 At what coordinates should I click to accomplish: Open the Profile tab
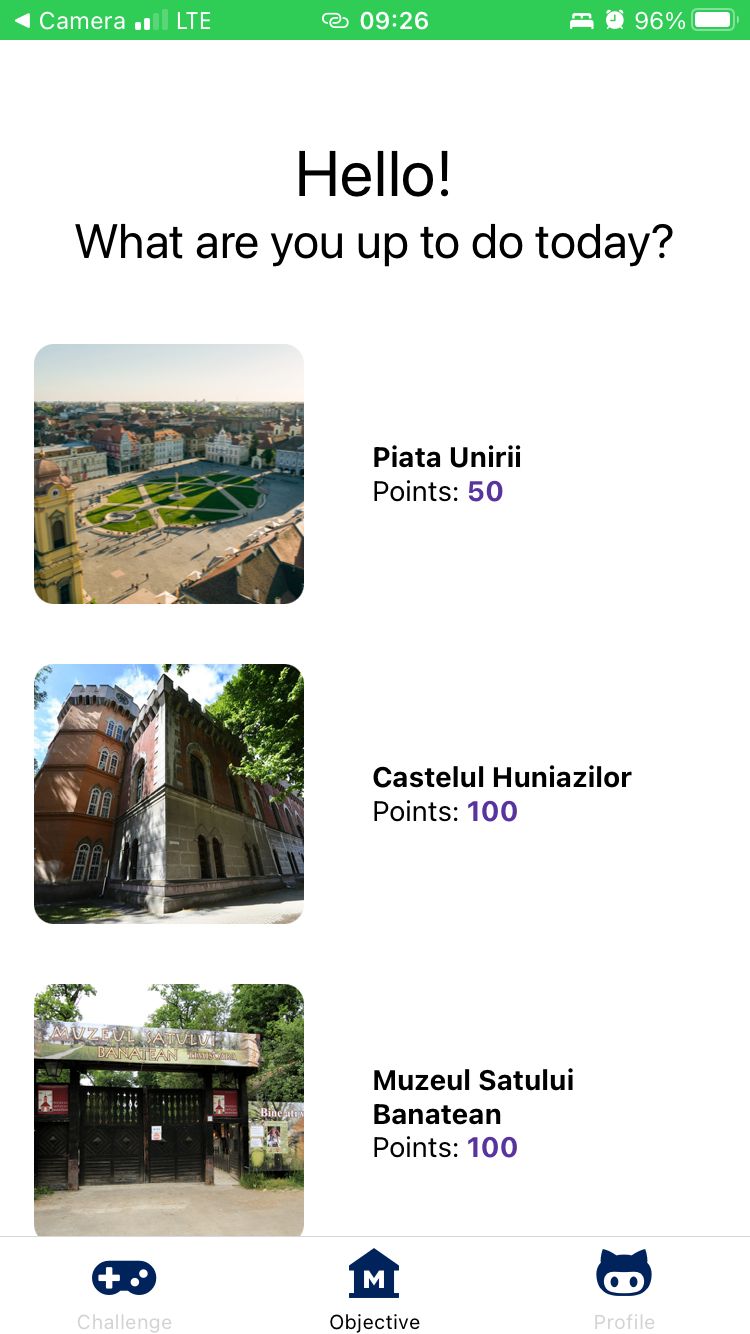click(x=624, y=1290)
